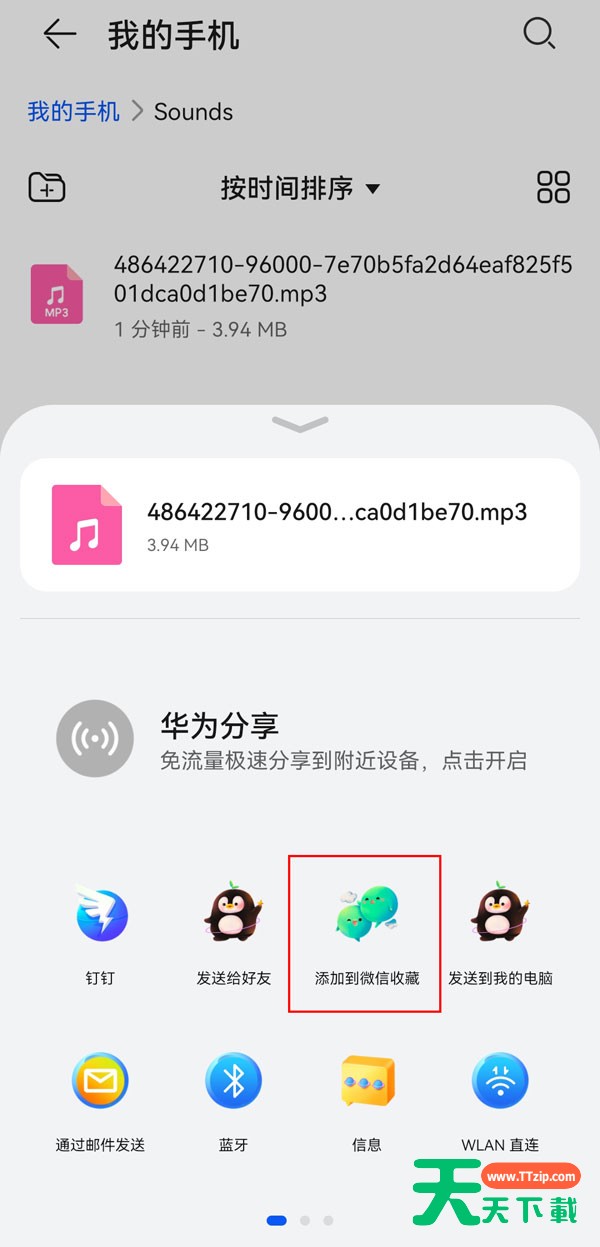600x1247 pixels.
Task: Switch to grid view layout
Action: point(553,187)
